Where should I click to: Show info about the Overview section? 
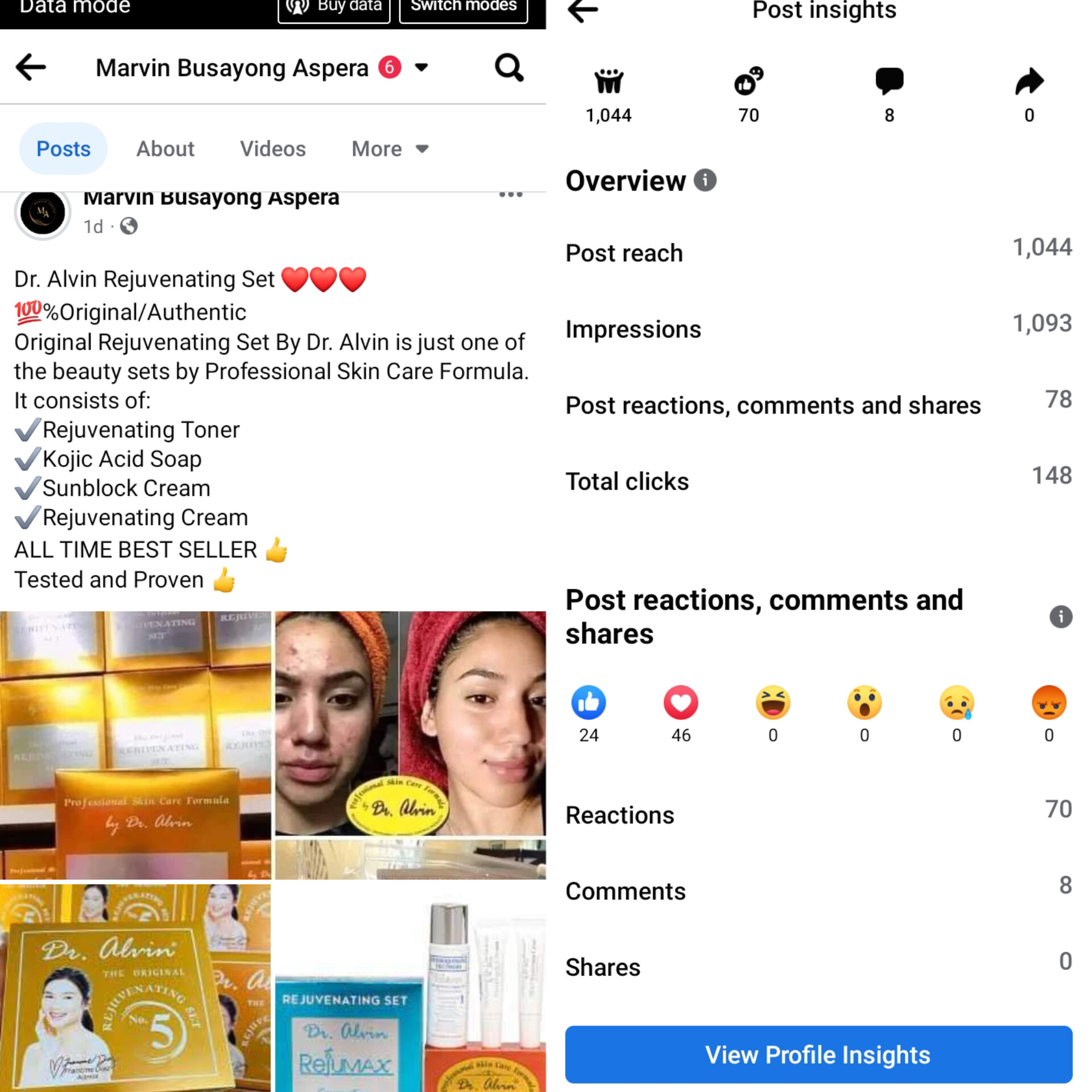pyautogui.click(x=705, y=181)
